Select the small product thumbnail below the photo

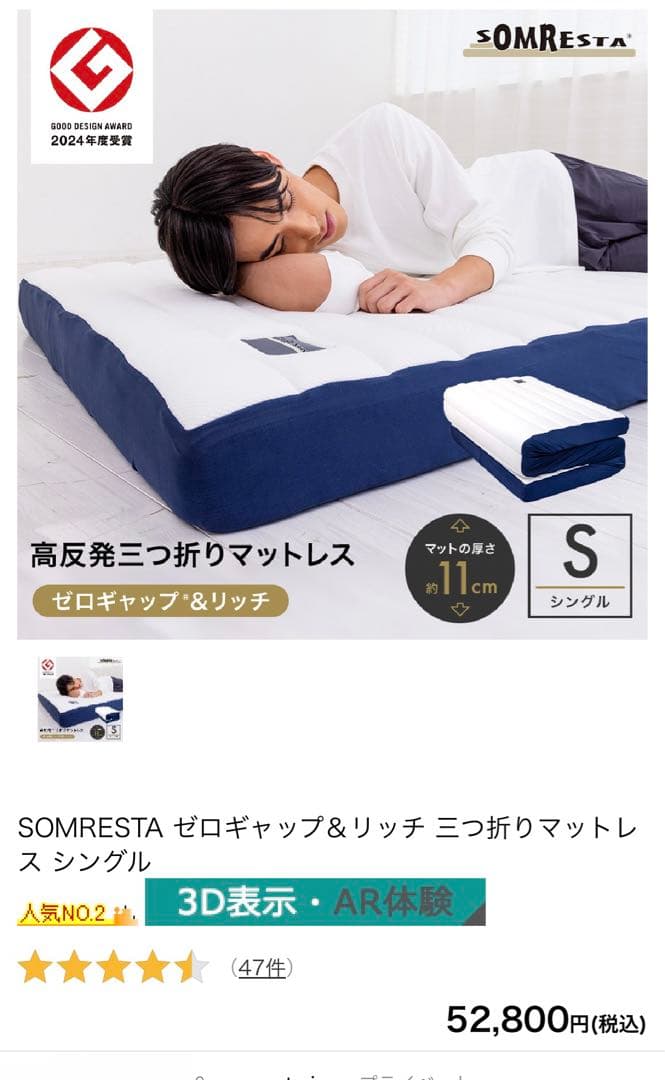80,699
